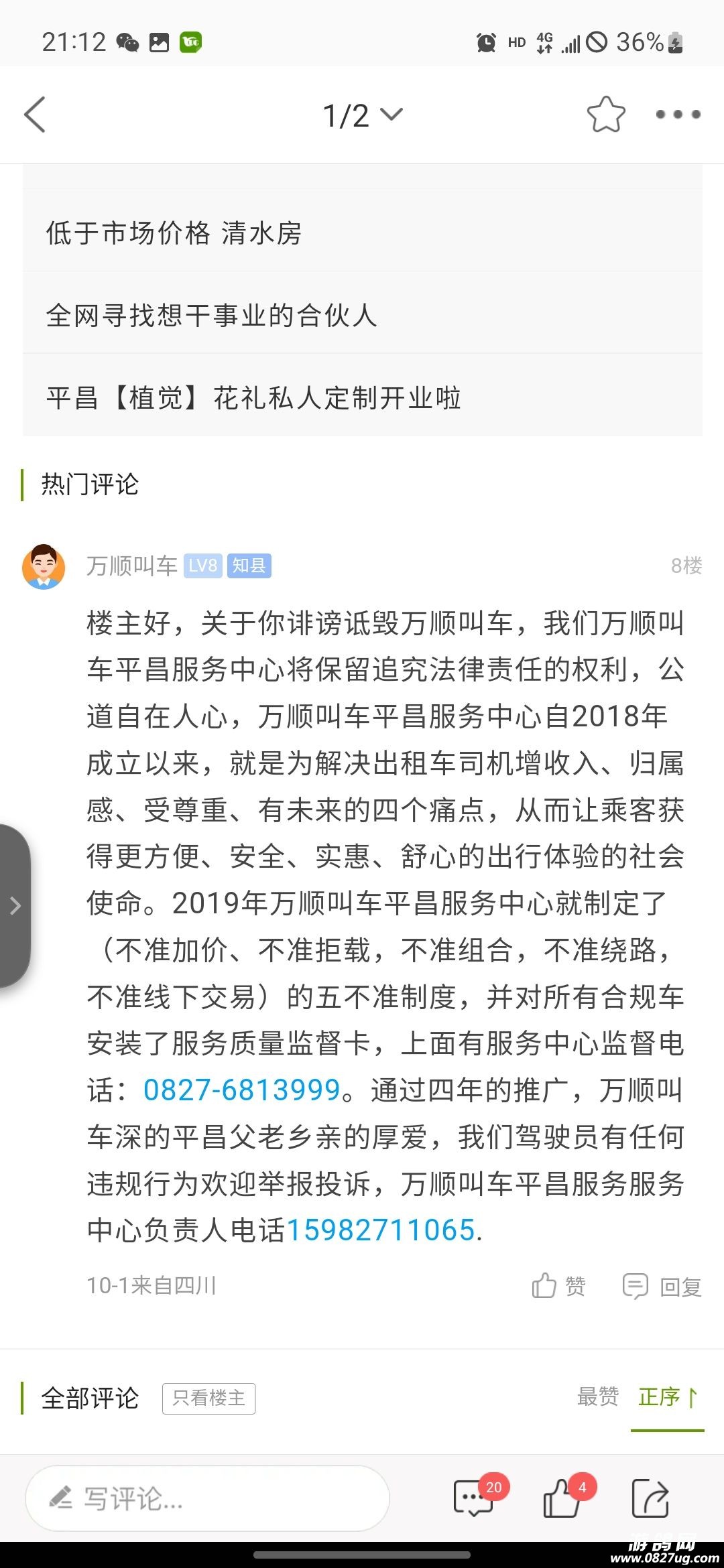Open the 写评论 comment input box
Image resolution: width=724 pixels, height=1568 pixels.
[x=208, y=1498]
